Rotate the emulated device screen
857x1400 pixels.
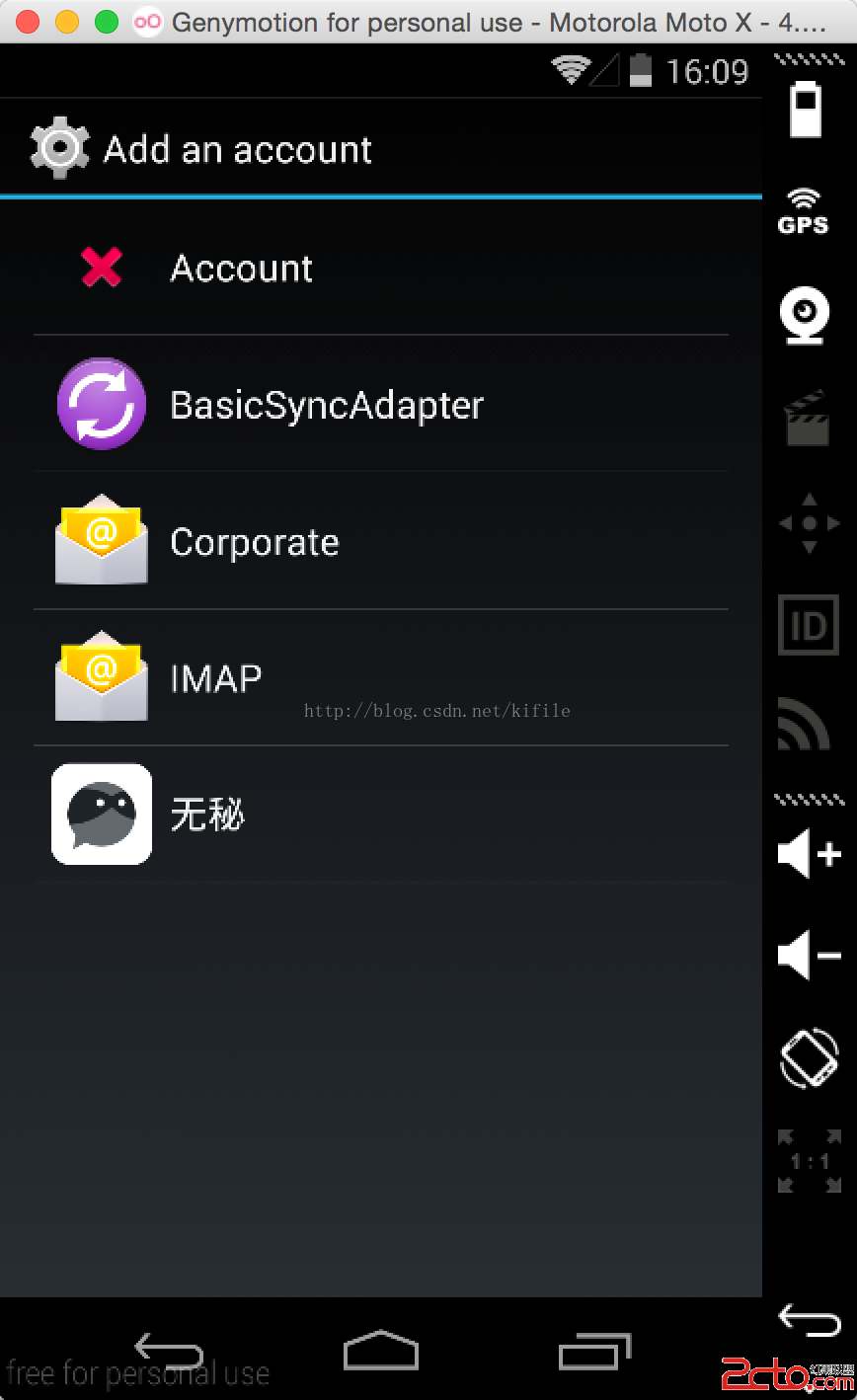point(809,1058)
